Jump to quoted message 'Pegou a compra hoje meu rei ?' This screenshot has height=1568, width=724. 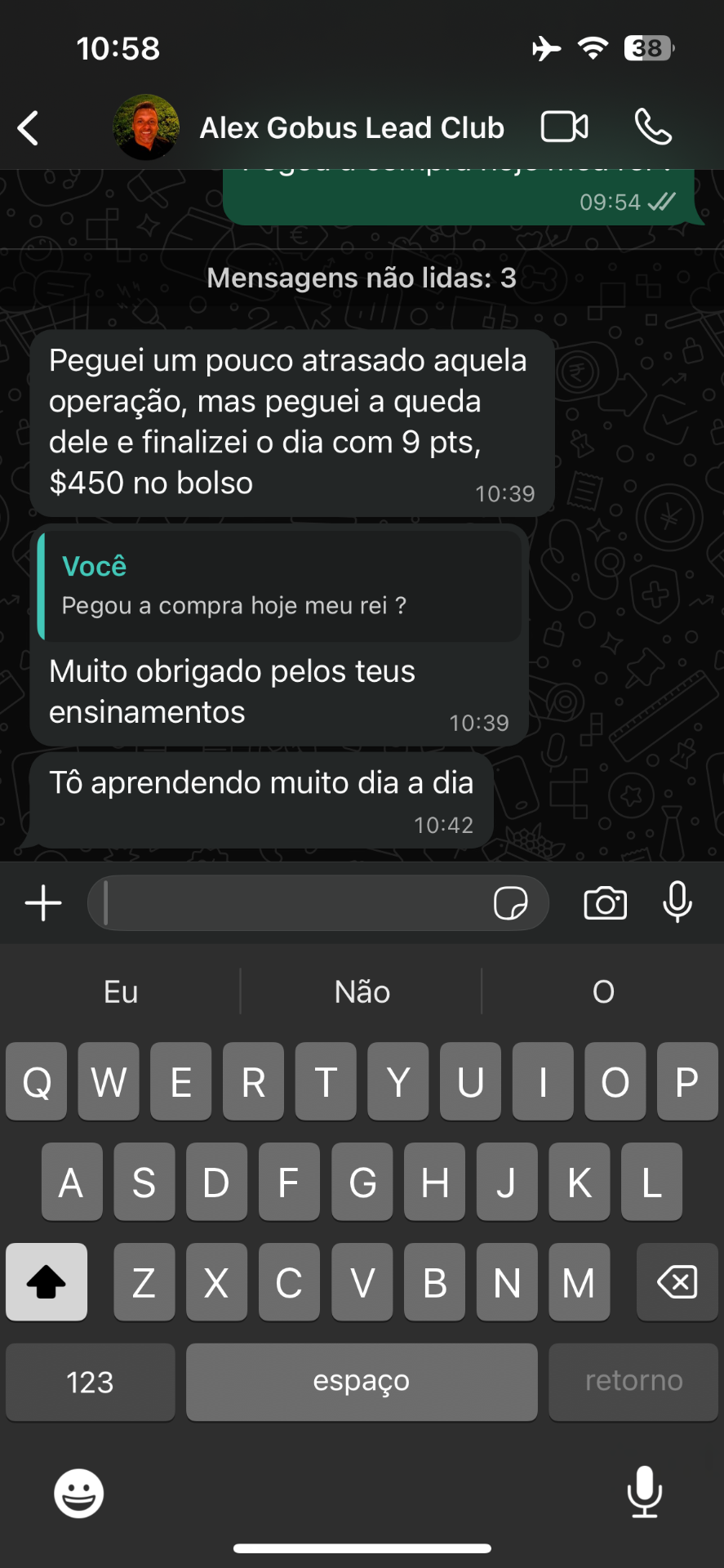coord(279,586)
